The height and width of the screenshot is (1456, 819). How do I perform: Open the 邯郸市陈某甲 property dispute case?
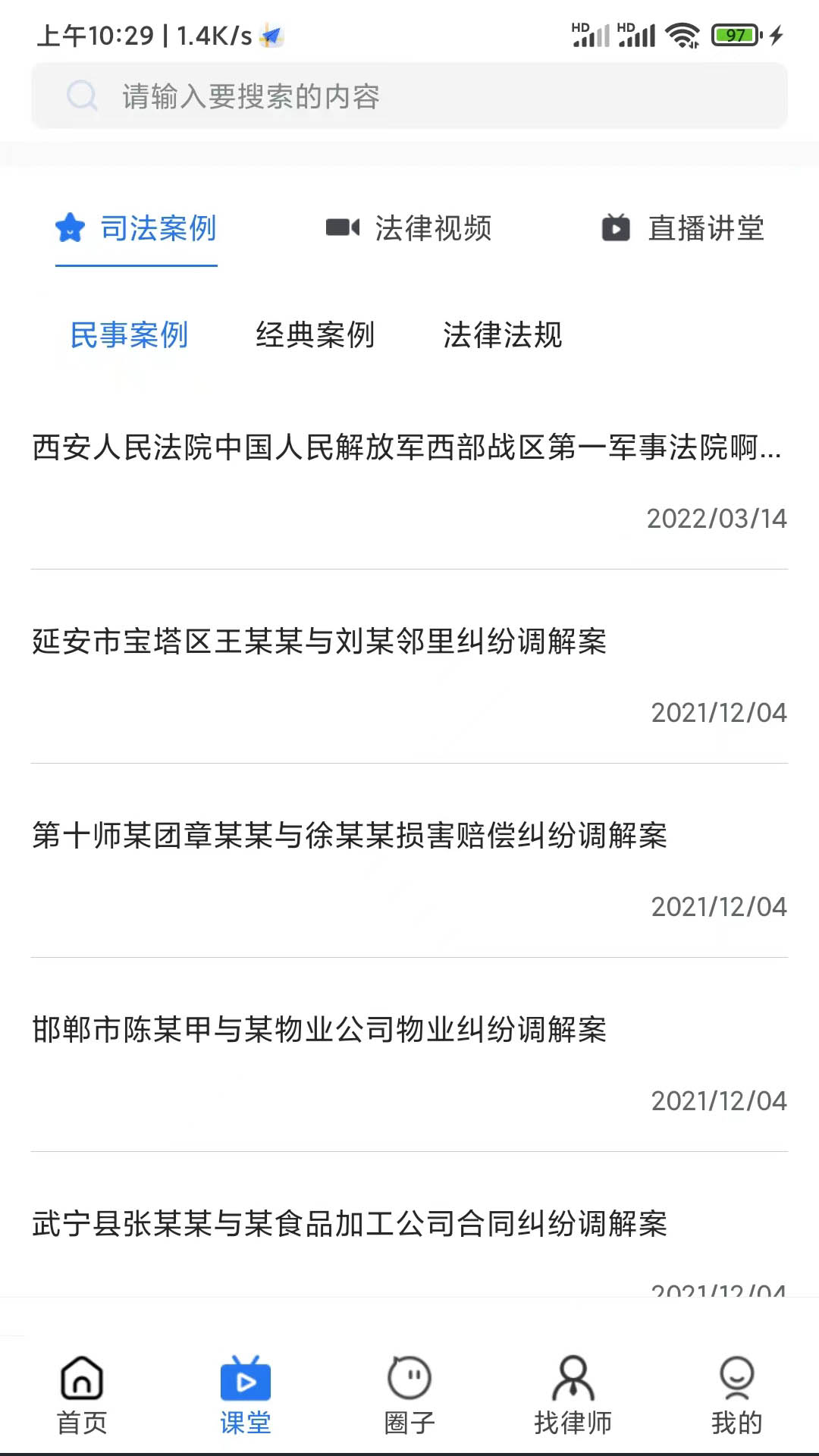(409, 1056)
